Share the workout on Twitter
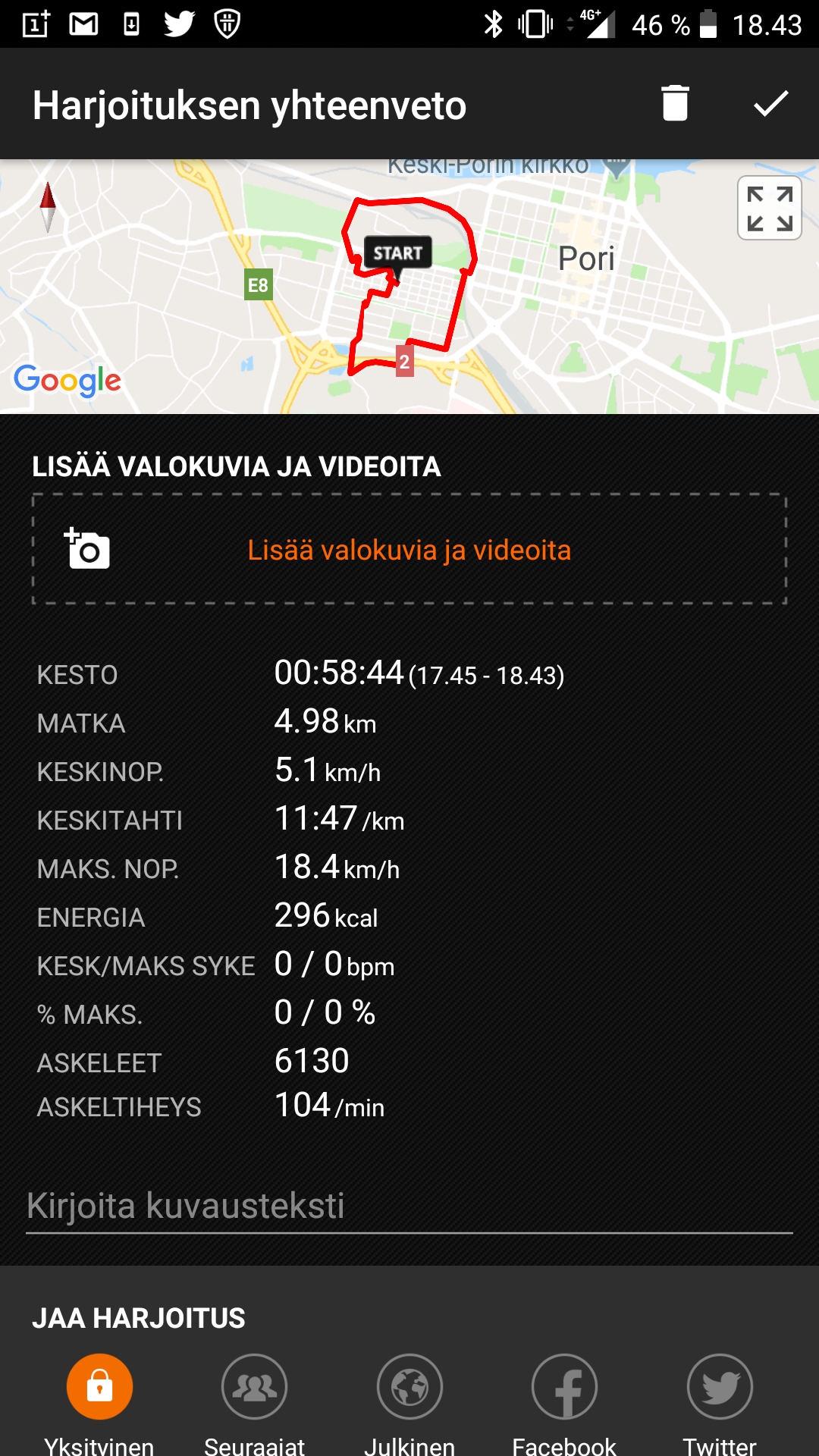819x1456 pixels. [x=719, y=1387]
